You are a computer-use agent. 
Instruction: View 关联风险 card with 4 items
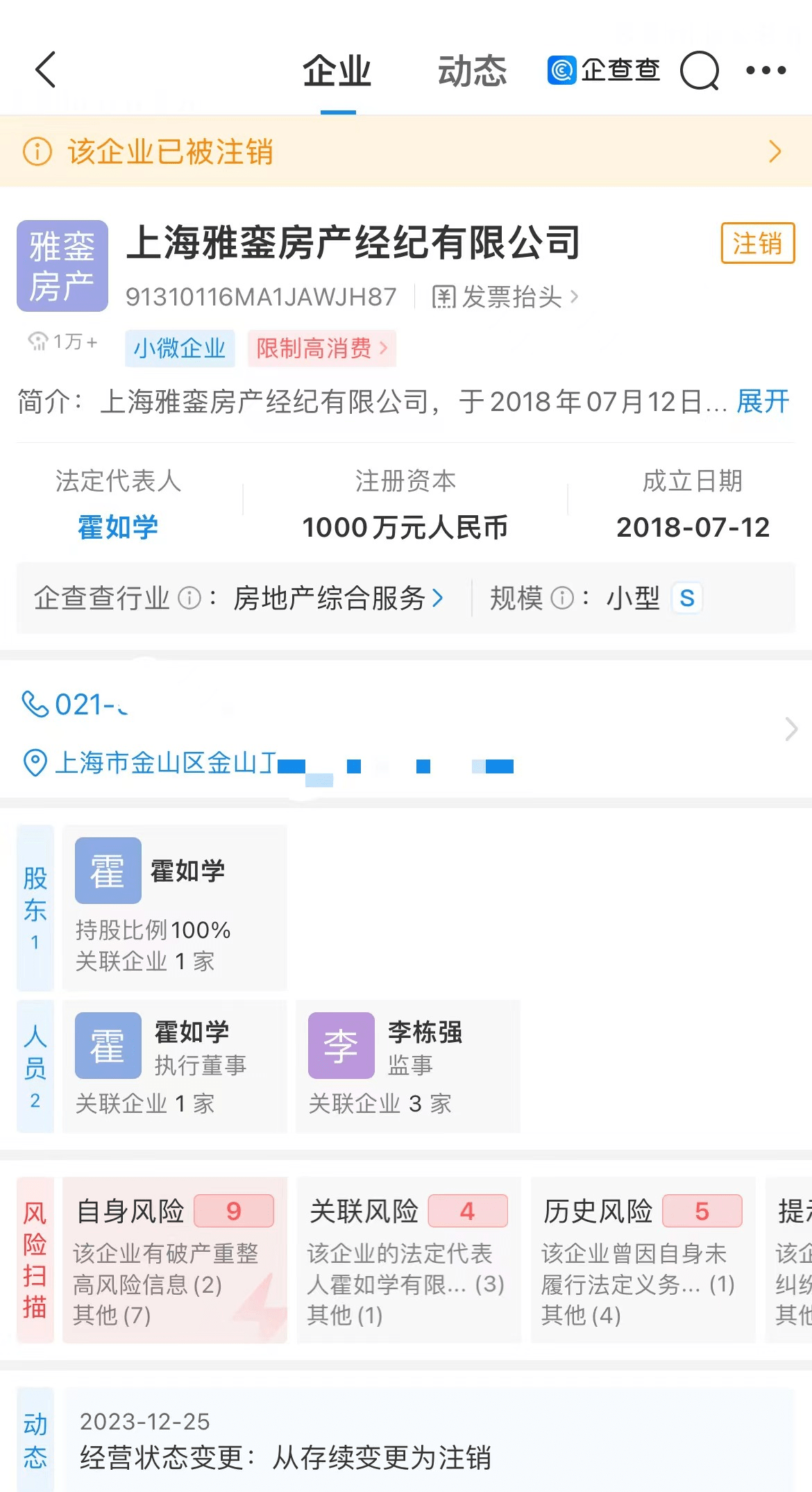pyautogui.click(x=409, y=1260)
